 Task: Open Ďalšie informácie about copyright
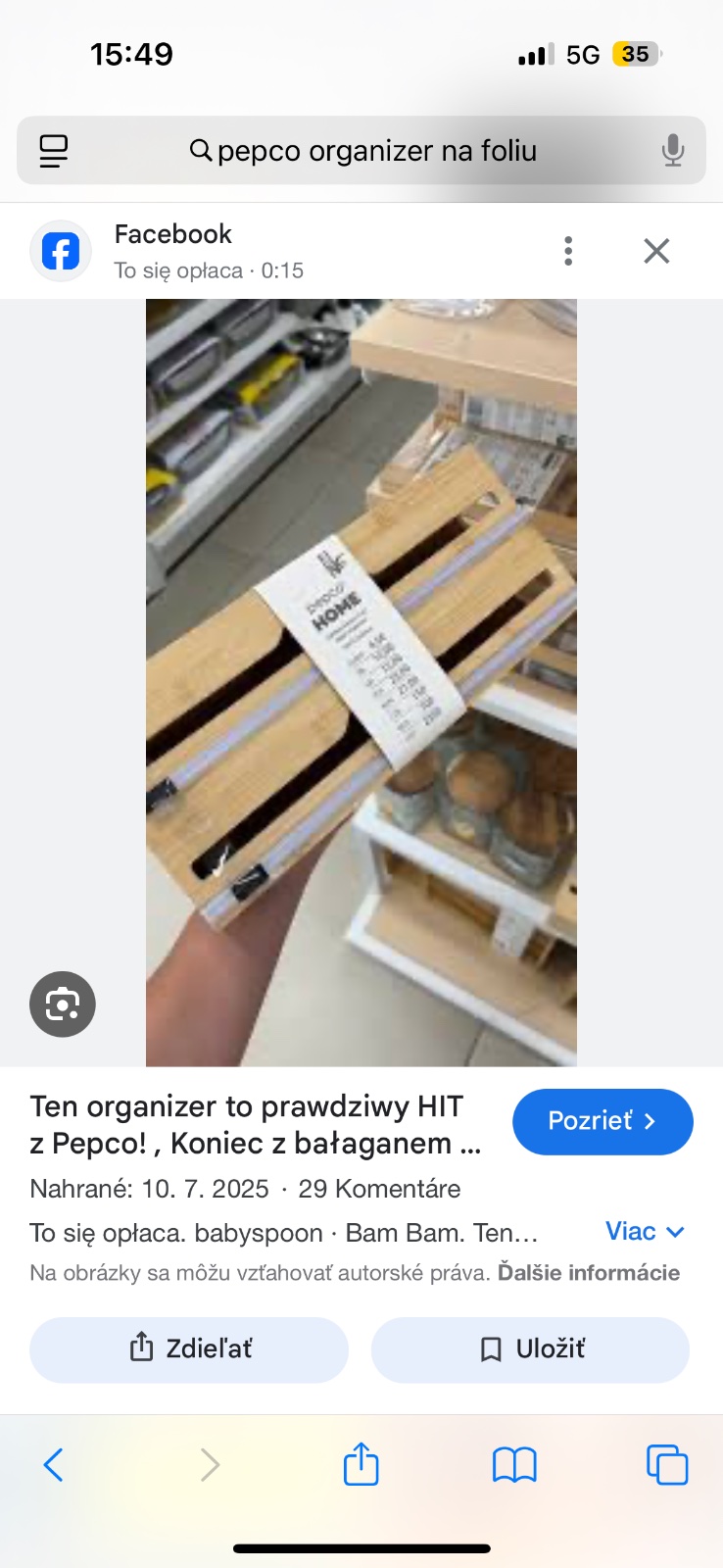point(589,1273)
